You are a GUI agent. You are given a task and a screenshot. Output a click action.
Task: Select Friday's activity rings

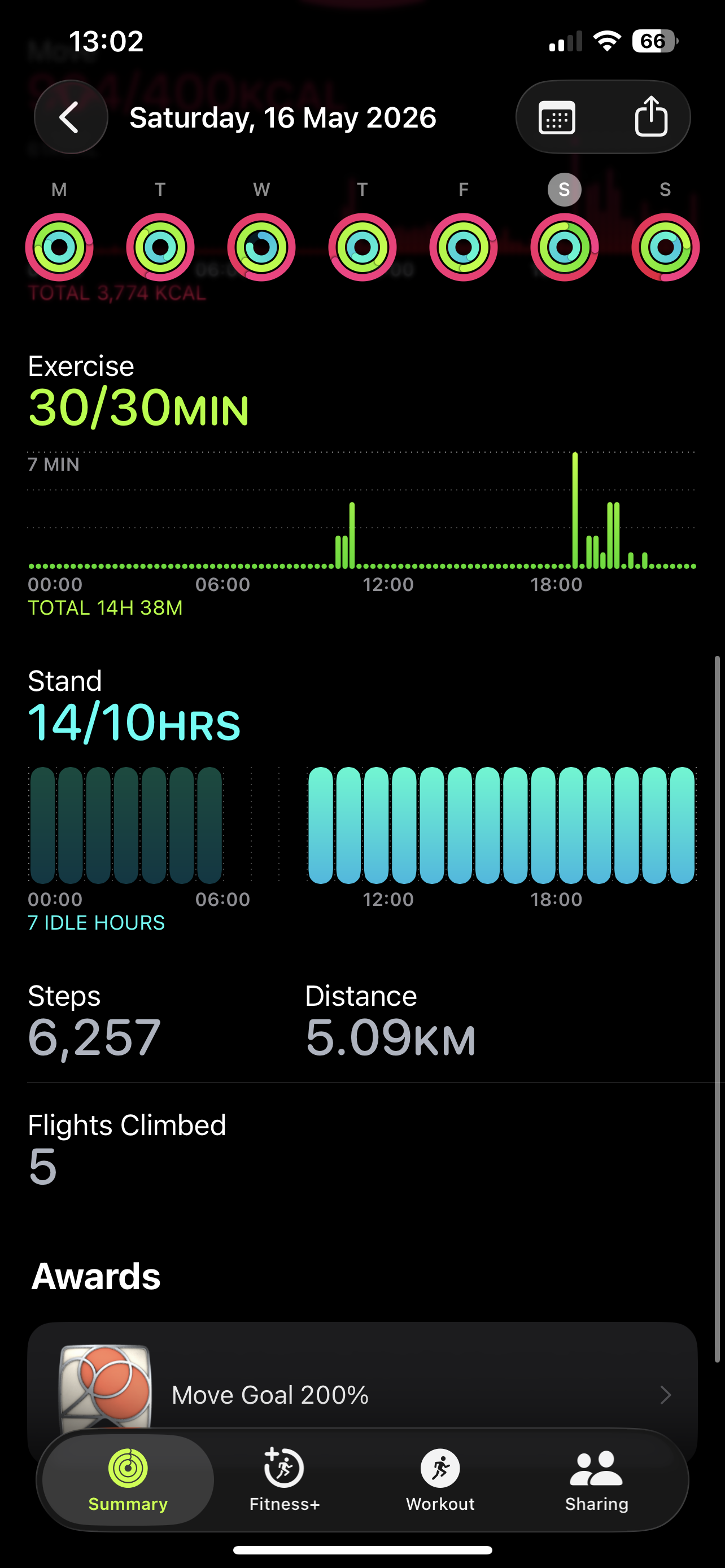click(463, 247)
